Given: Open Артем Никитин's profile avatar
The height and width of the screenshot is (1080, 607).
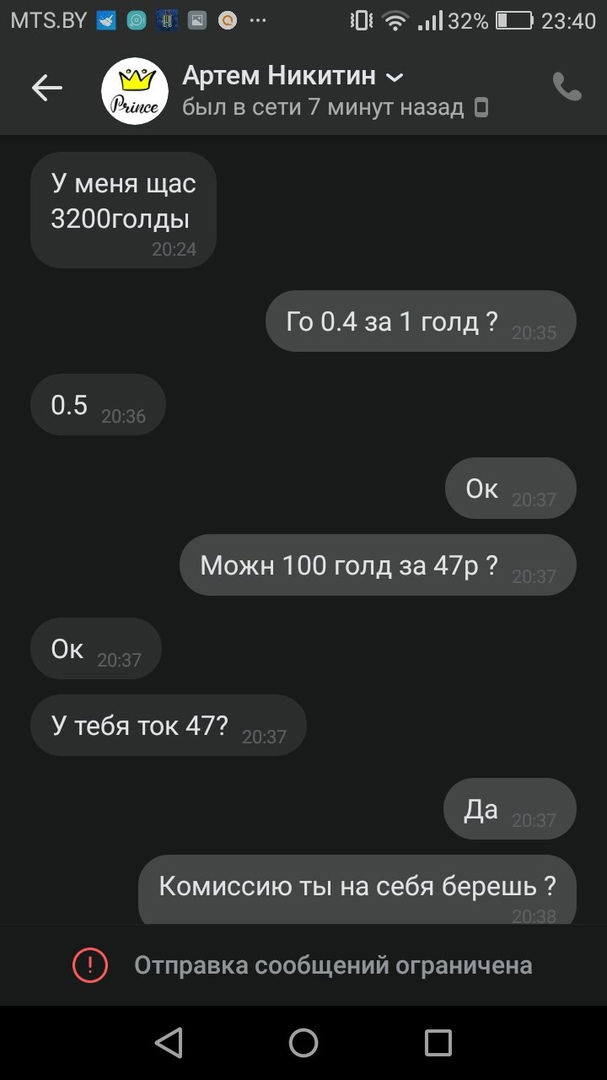Looking at the screenshot, I should click(x=135, y=91).
